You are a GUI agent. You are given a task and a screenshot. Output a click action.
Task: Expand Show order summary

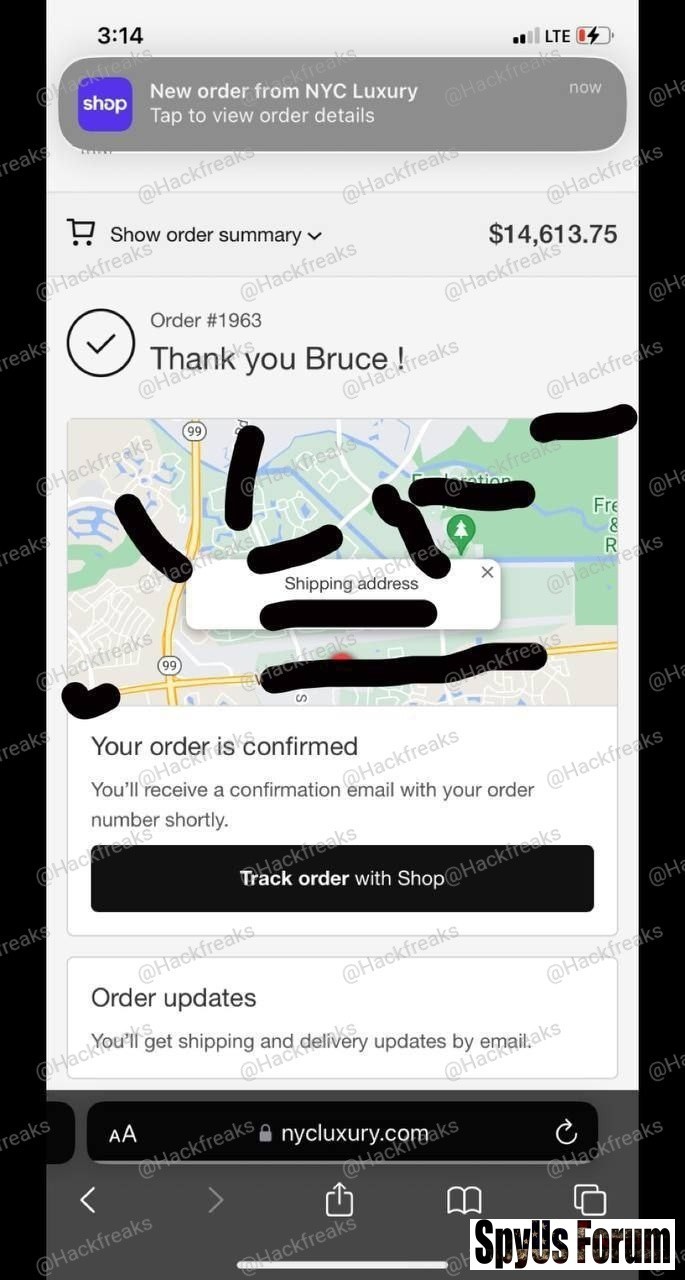[215, 235]
